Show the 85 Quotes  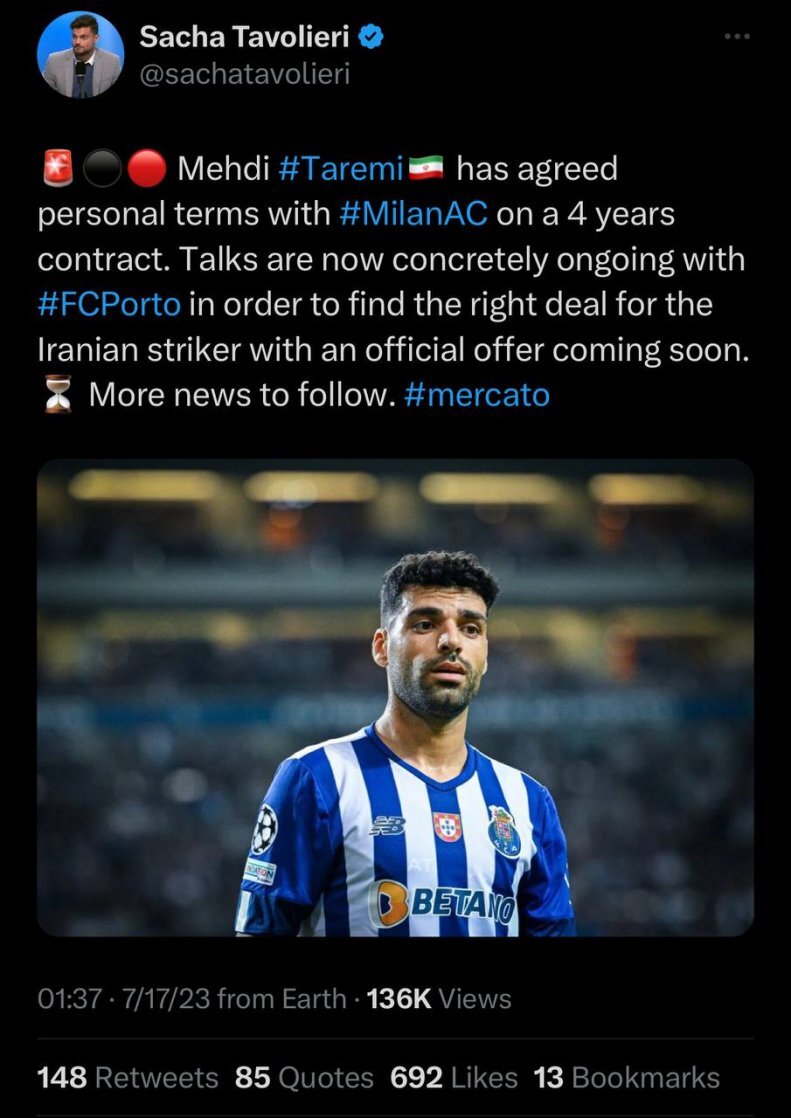pyautogui.click(x=304, y=1077)
